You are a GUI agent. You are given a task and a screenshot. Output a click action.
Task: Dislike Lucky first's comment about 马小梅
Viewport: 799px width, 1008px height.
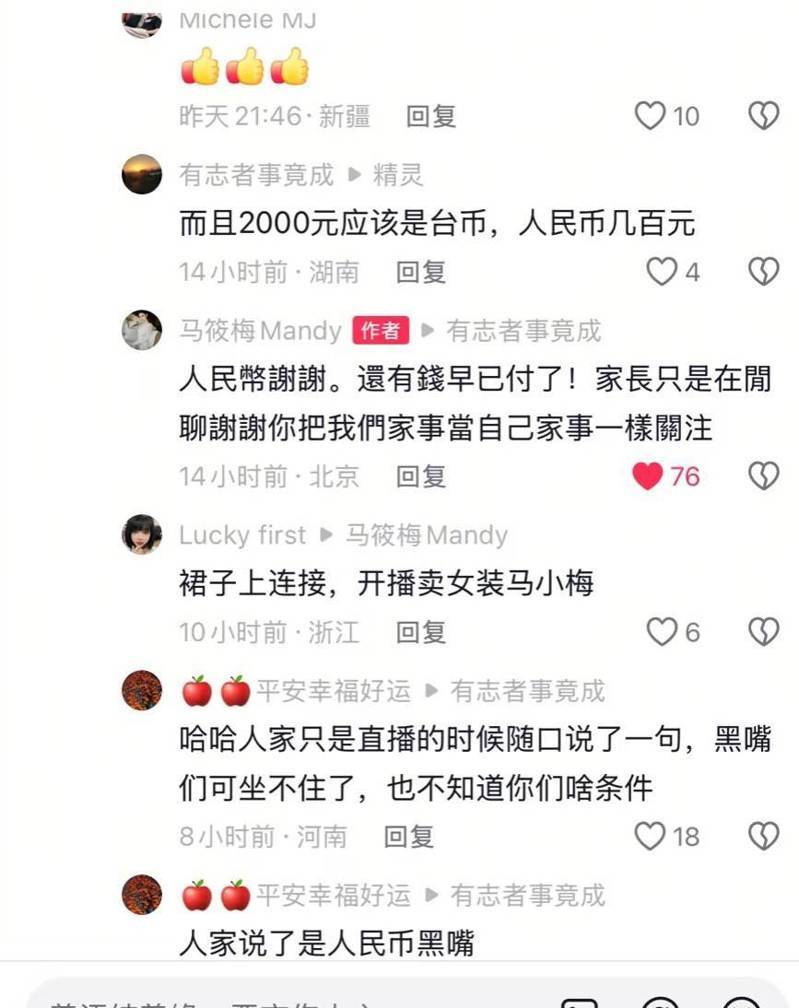[763, 631]
